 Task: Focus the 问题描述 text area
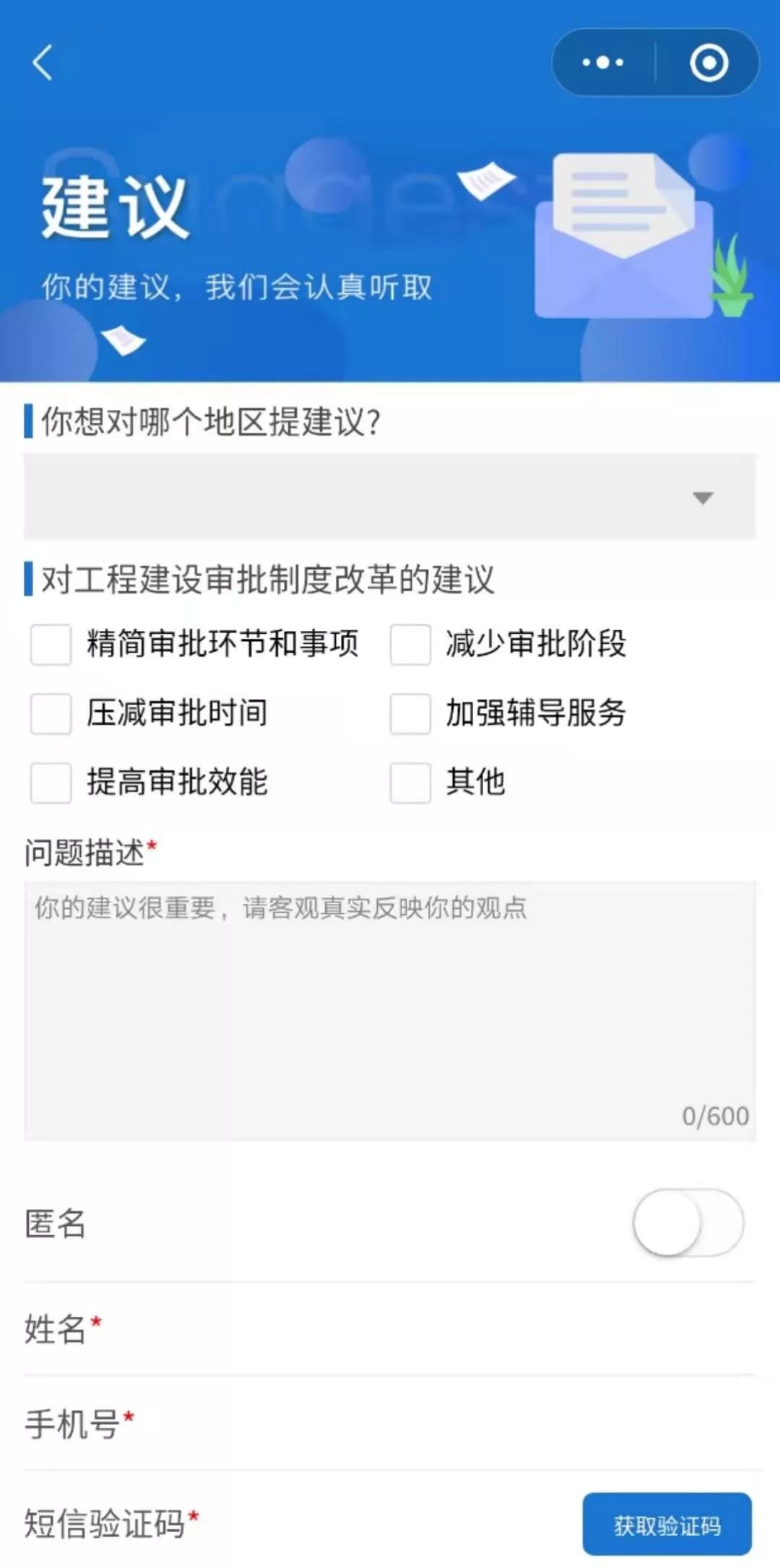390,1011
